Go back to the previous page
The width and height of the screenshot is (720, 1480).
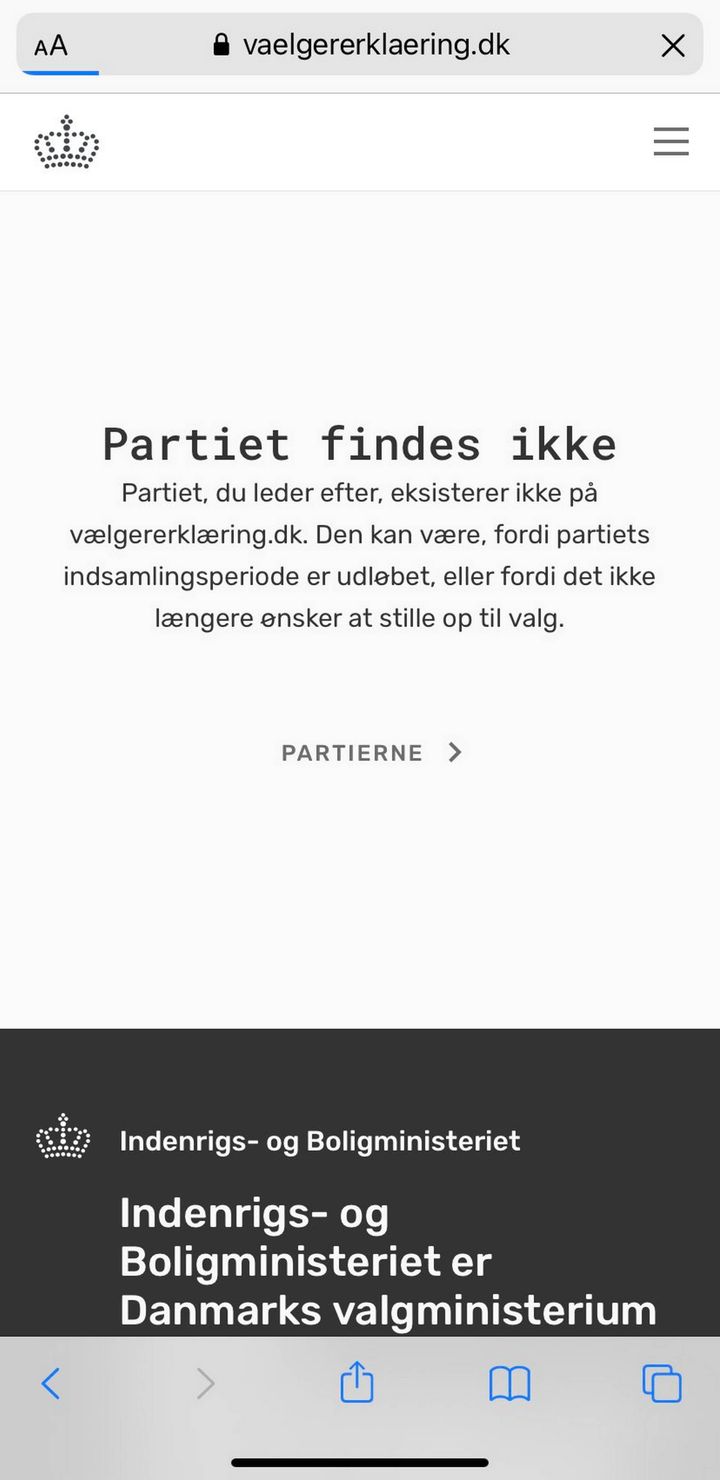click(x=51, y=1383)
